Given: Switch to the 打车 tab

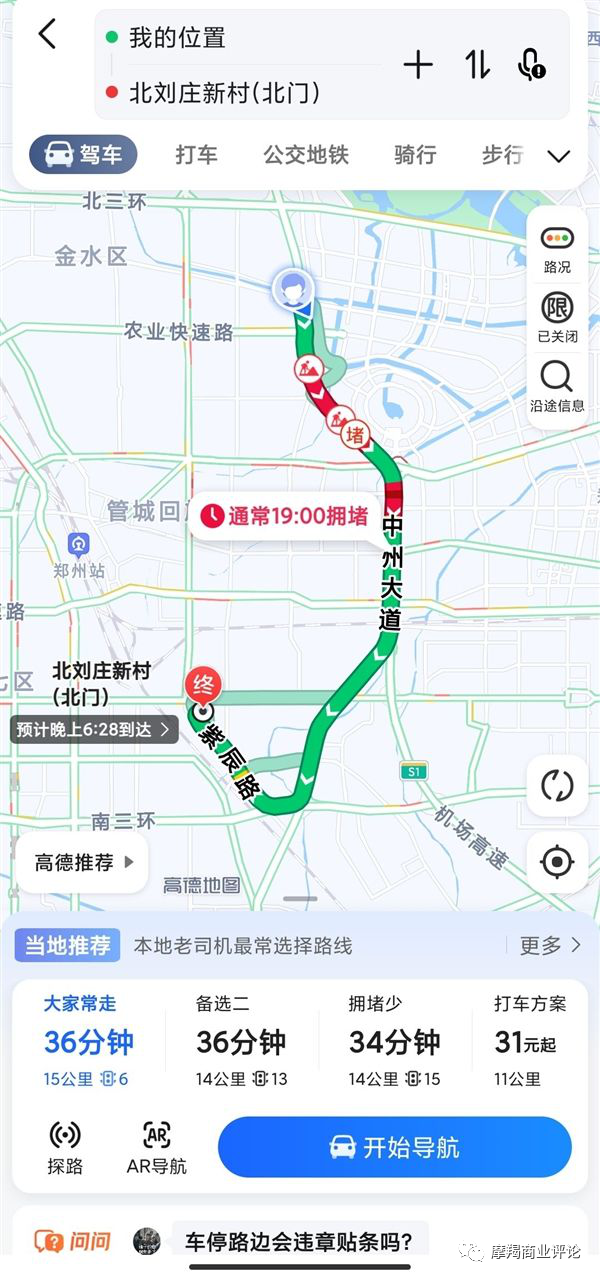Looking at the screenshot, I should pyautogui.click(x=196, y=155).
